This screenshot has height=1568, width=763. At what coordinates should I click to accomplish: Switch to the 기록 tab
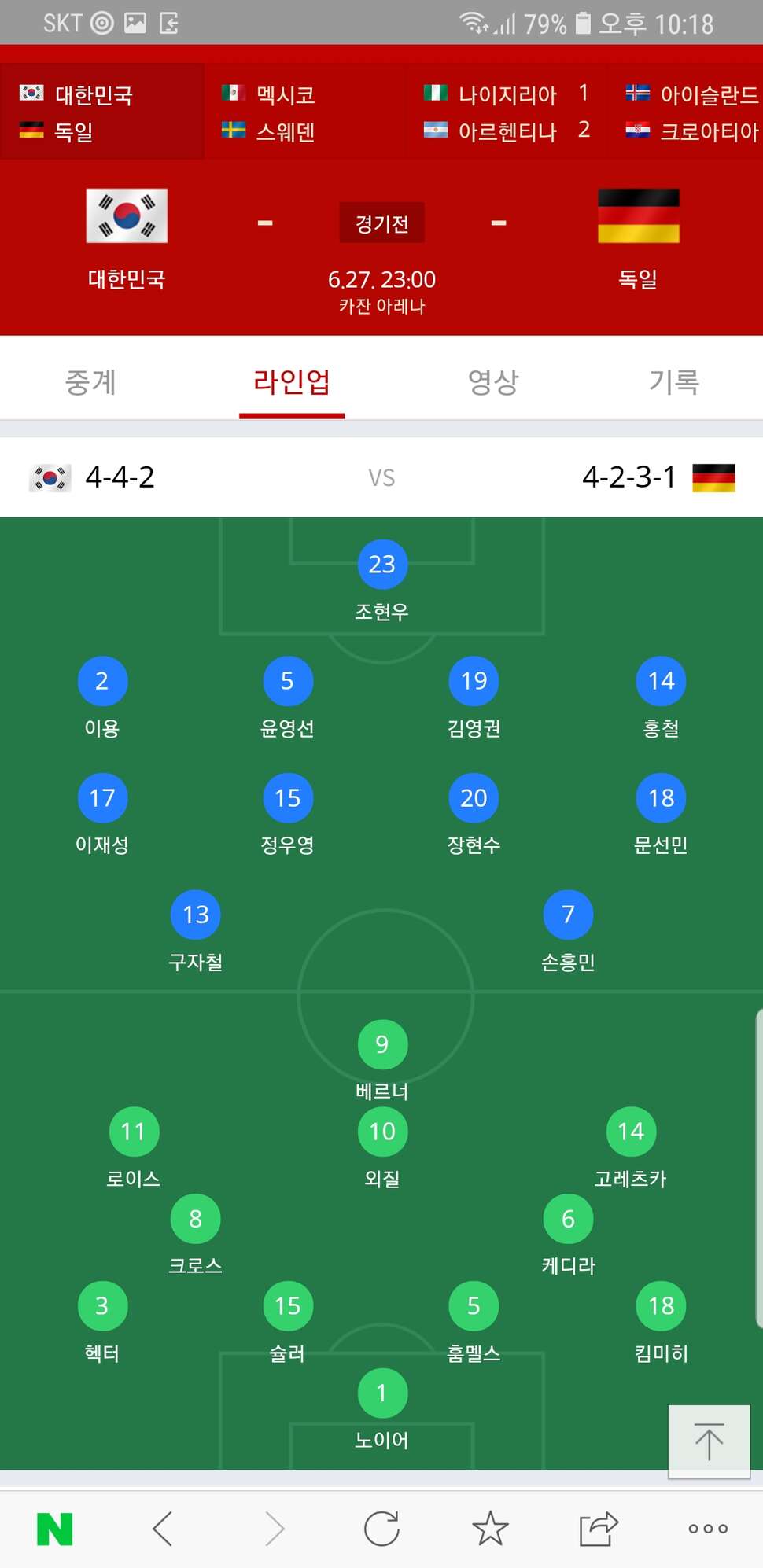coord(674,382)
